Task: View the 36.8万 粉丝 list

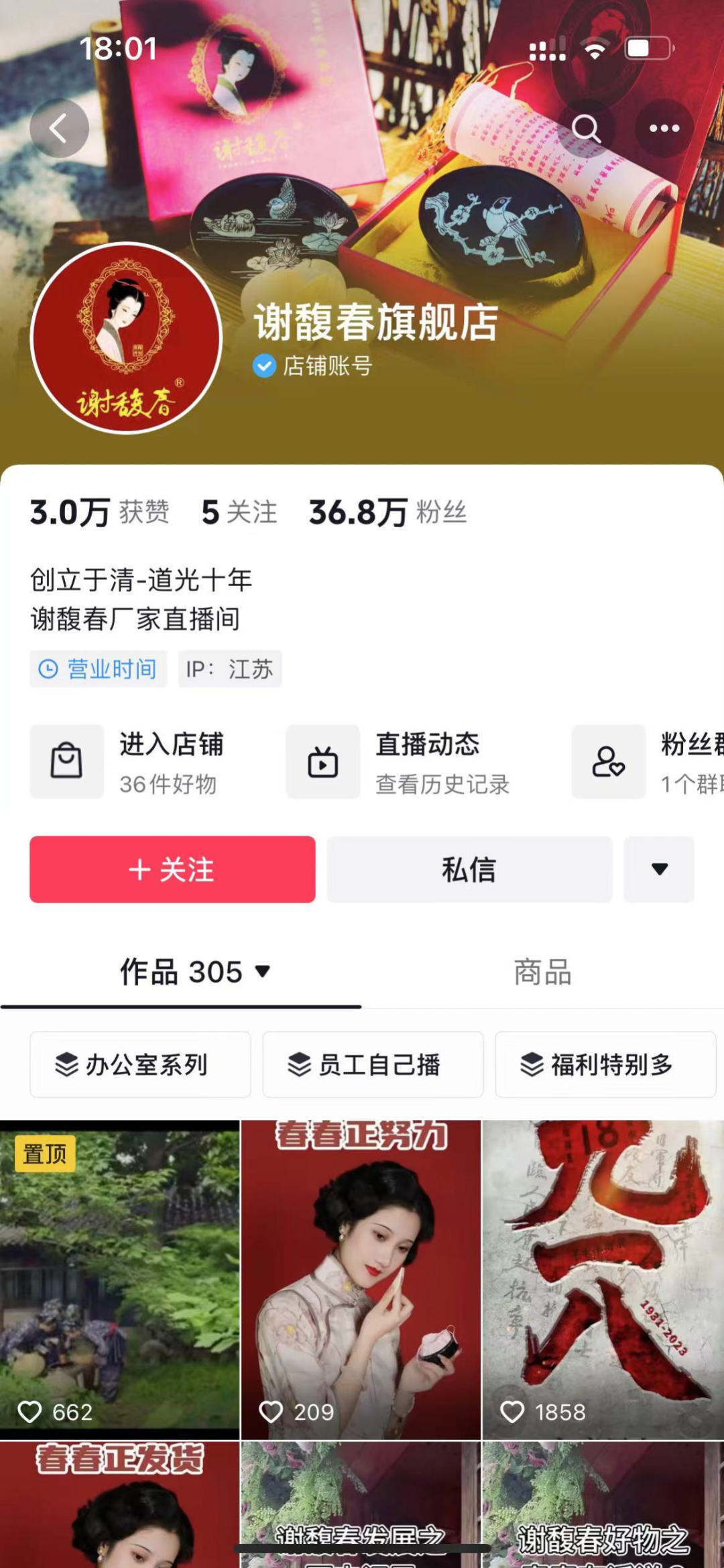Action: point(387,512)
